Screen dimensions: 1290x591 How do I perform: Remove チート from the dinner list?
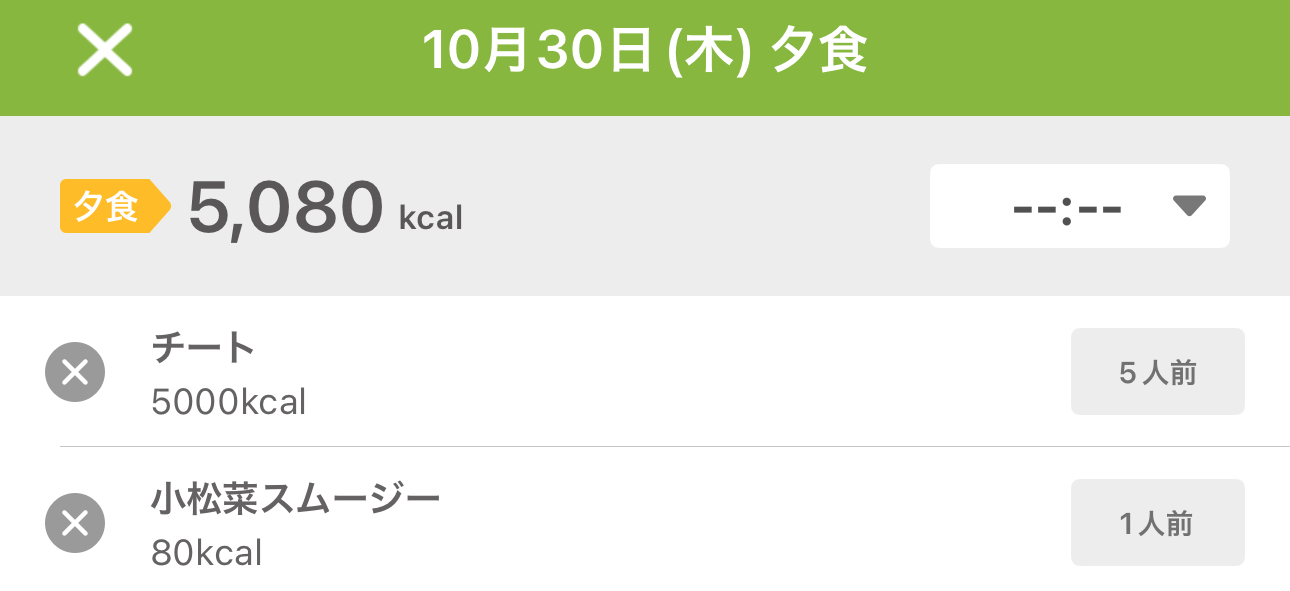coord(75,372)
